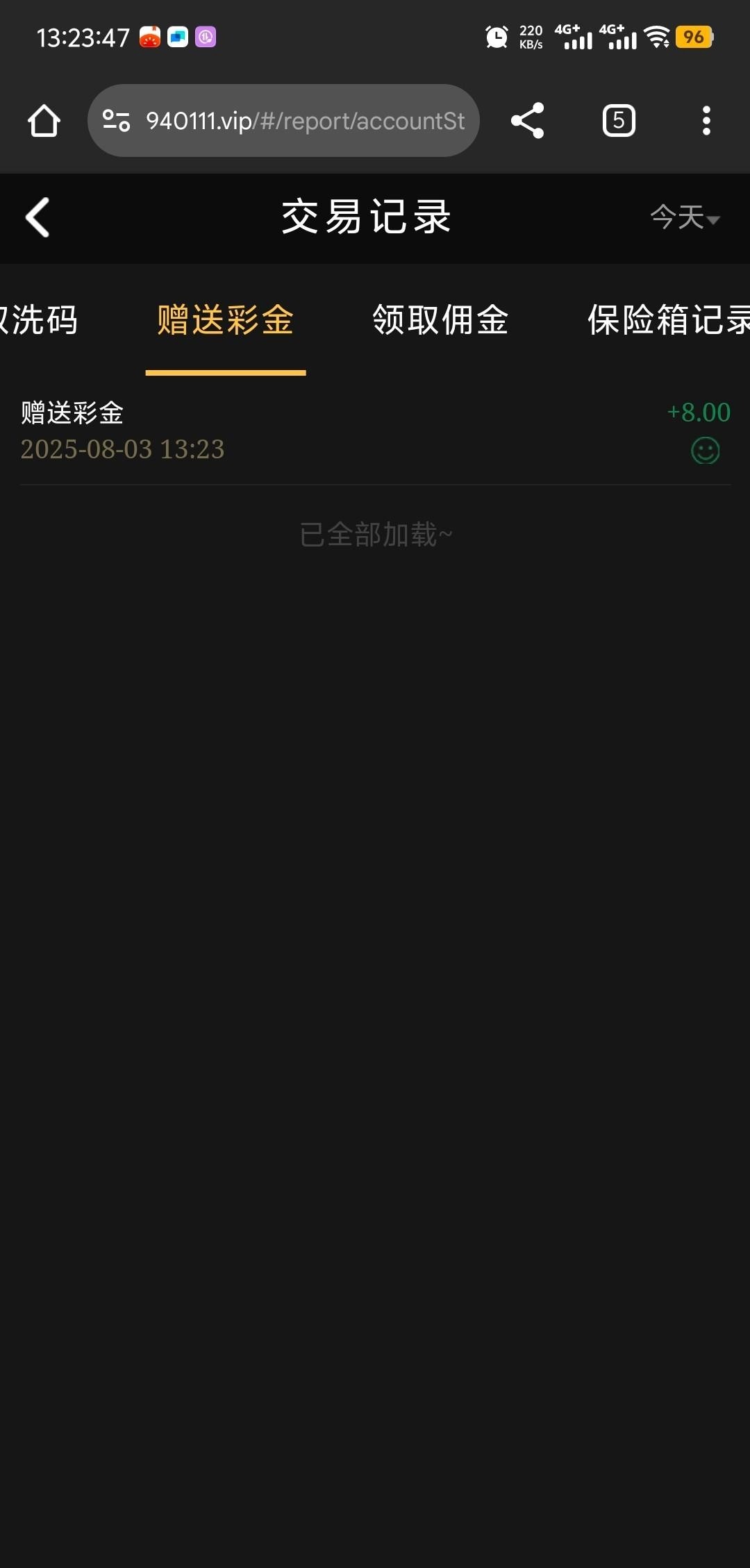This screenshot has height=1568, width=750.
Task: Go back from 交易记录 page
Action: point(37,217)
